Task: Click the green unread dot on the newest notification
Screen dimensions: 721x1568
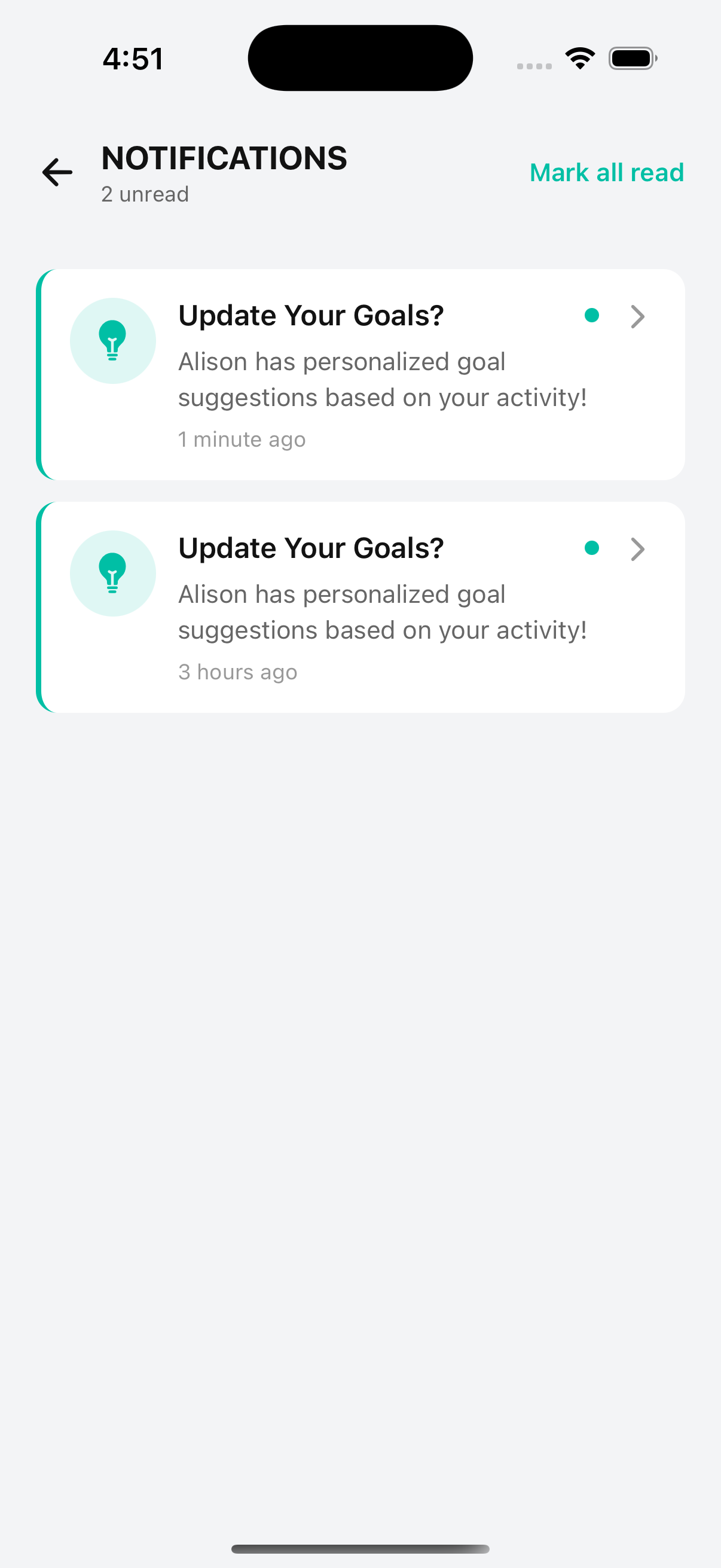Action: pos(592,315)
